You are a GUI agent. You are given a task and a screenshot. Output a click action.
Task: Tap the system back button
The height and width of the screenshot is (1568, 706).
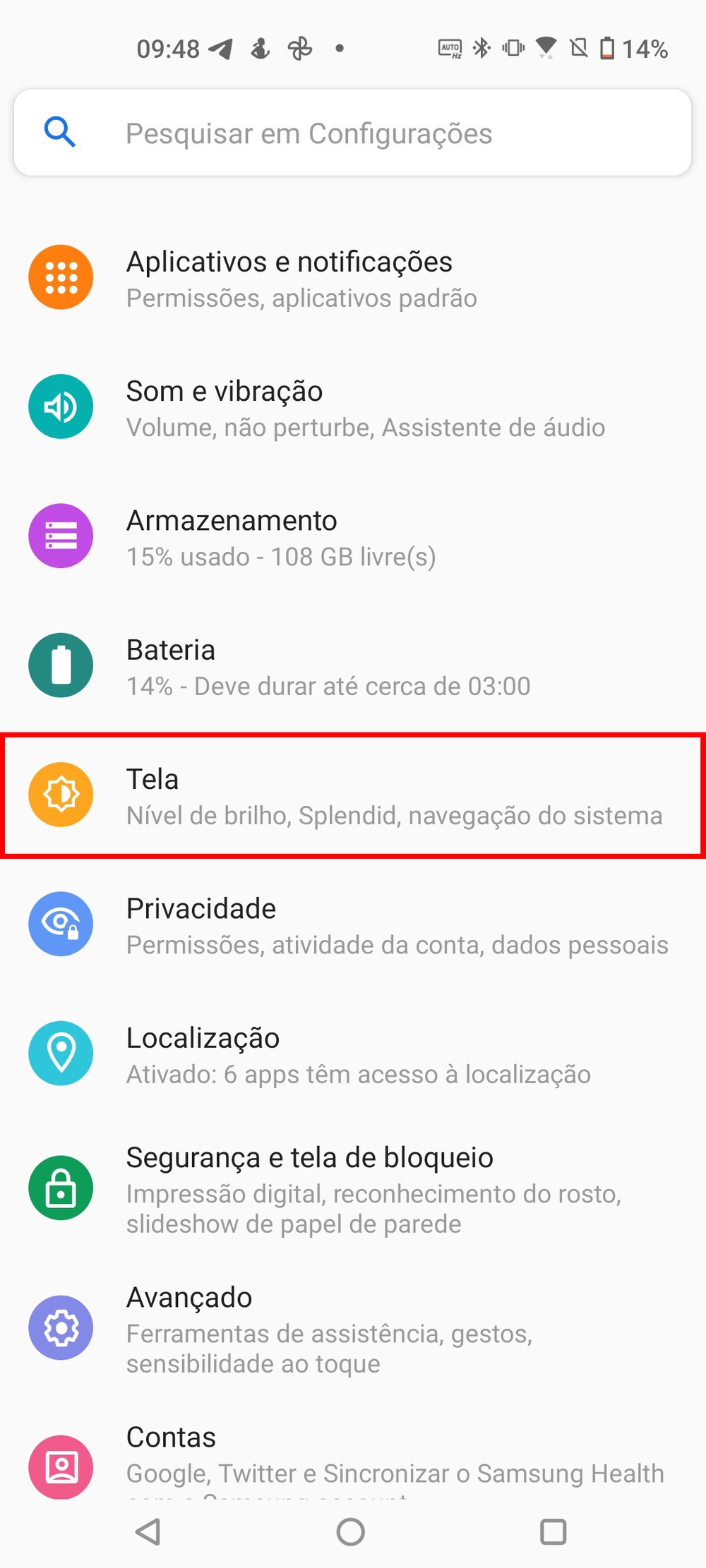pos(148,1531)
